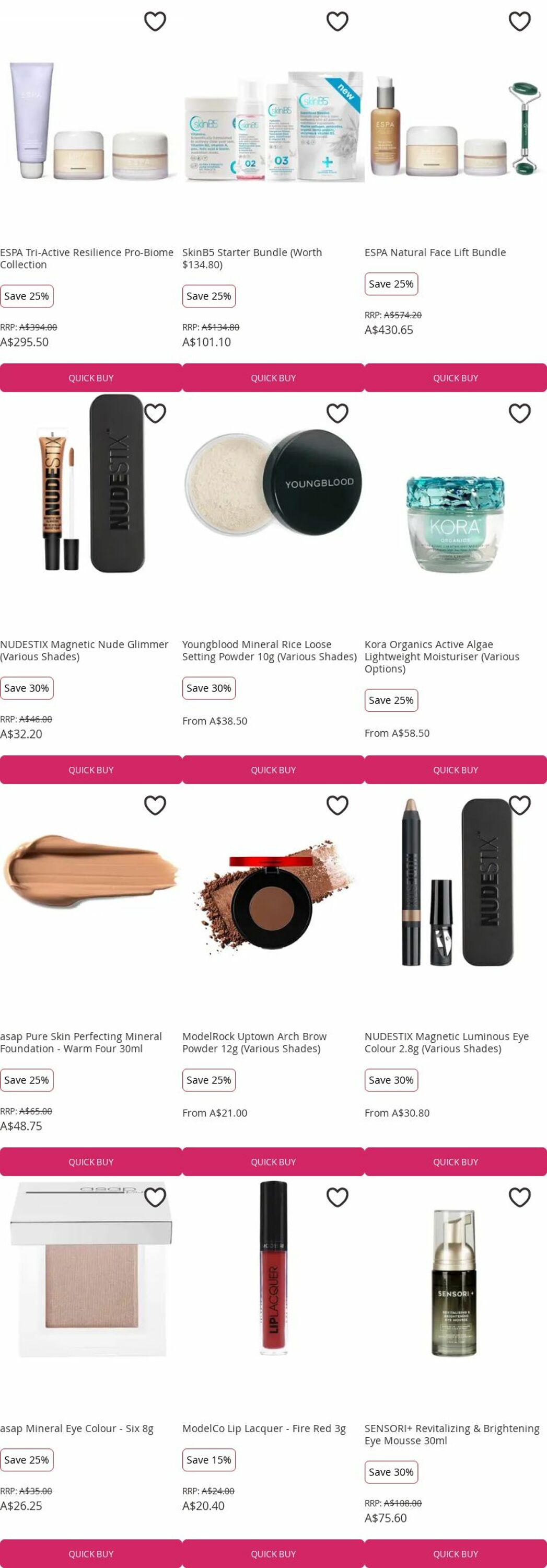Add ESPA Tri-Active Resilience Collection to wishlist
This screenshot has height=1568, width=547.
point(155,21)
